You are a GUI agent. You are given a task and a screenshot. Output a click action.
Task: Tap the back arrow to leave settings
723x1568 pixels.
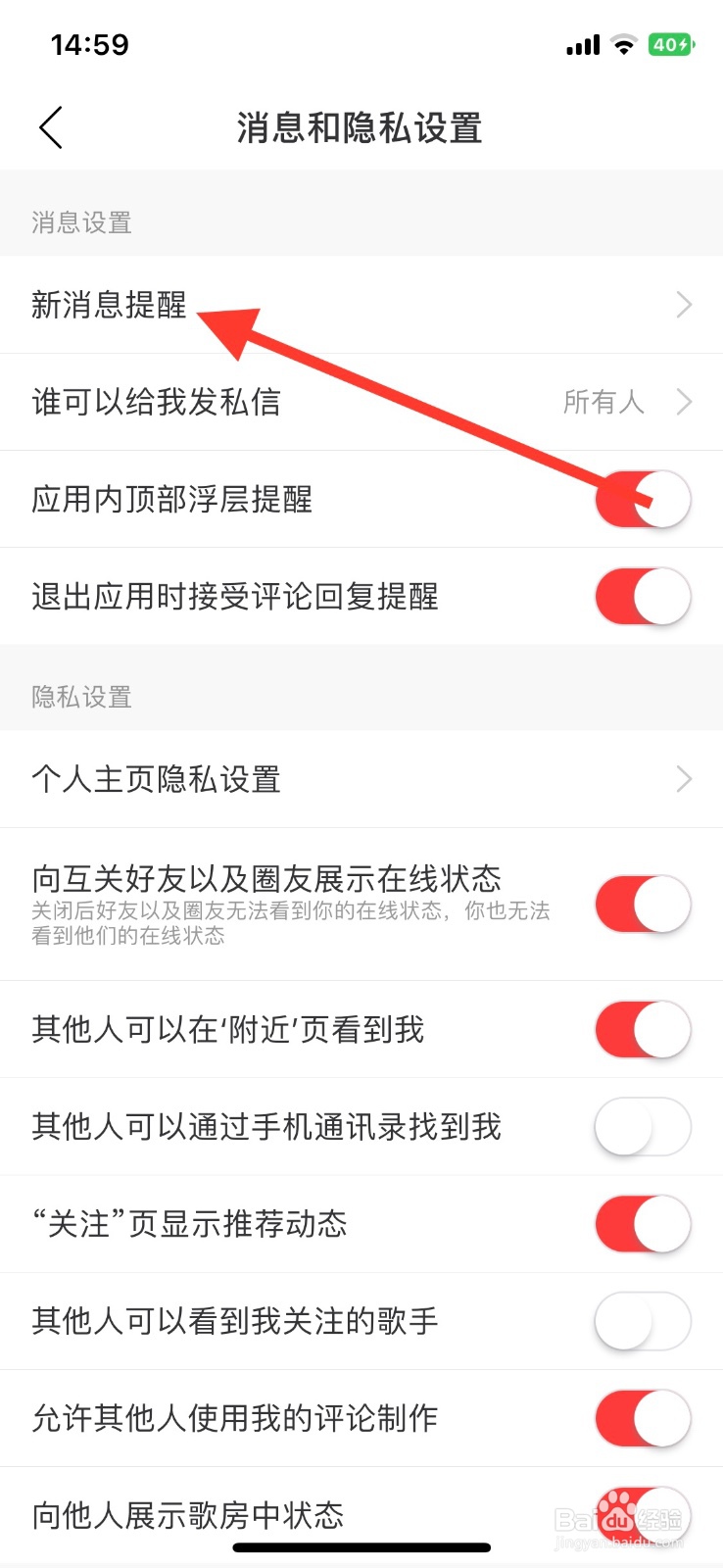[51, 127]
